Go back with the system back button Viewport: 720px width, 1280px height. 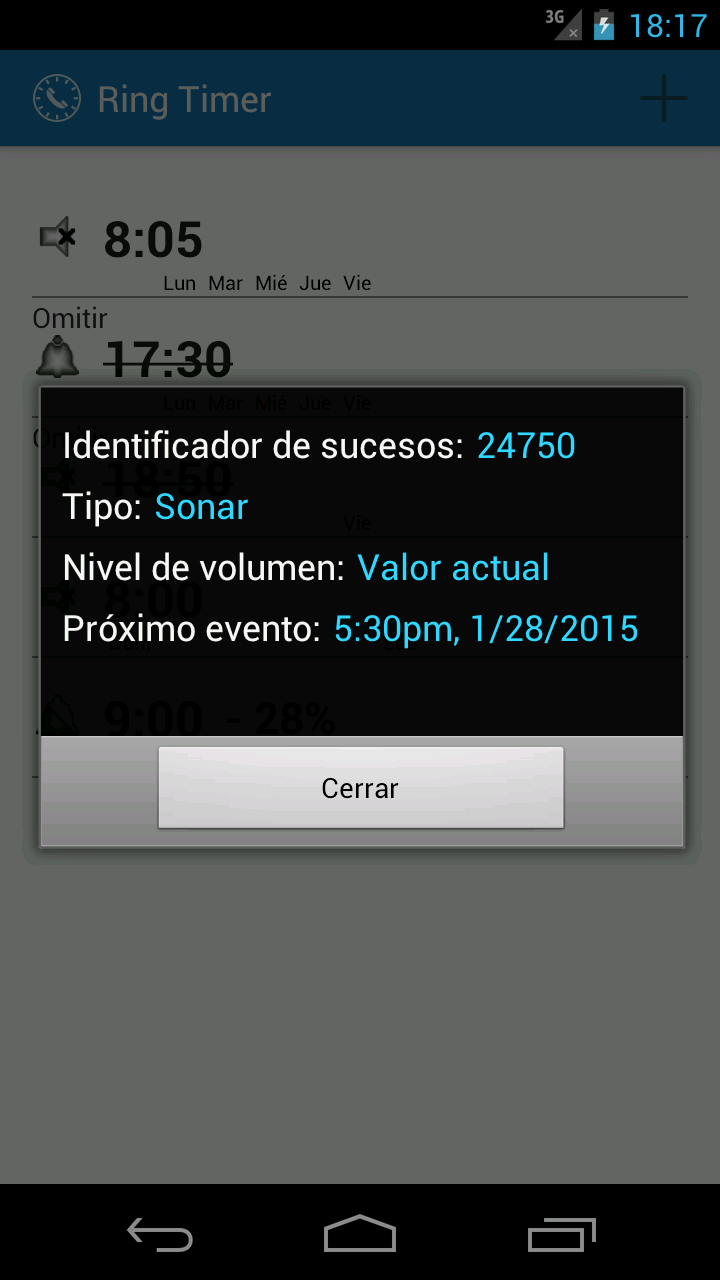point(160,1234)
